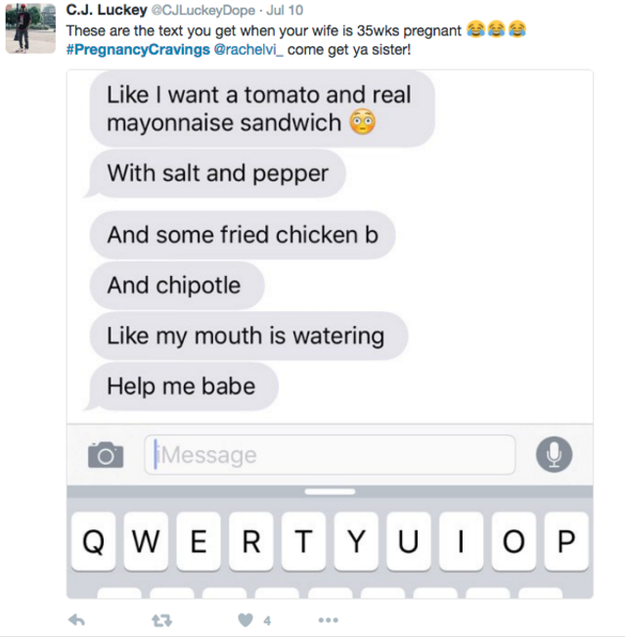Open C.J. Luckey's profile picture
625x637 pixels.
pos(31,27)
